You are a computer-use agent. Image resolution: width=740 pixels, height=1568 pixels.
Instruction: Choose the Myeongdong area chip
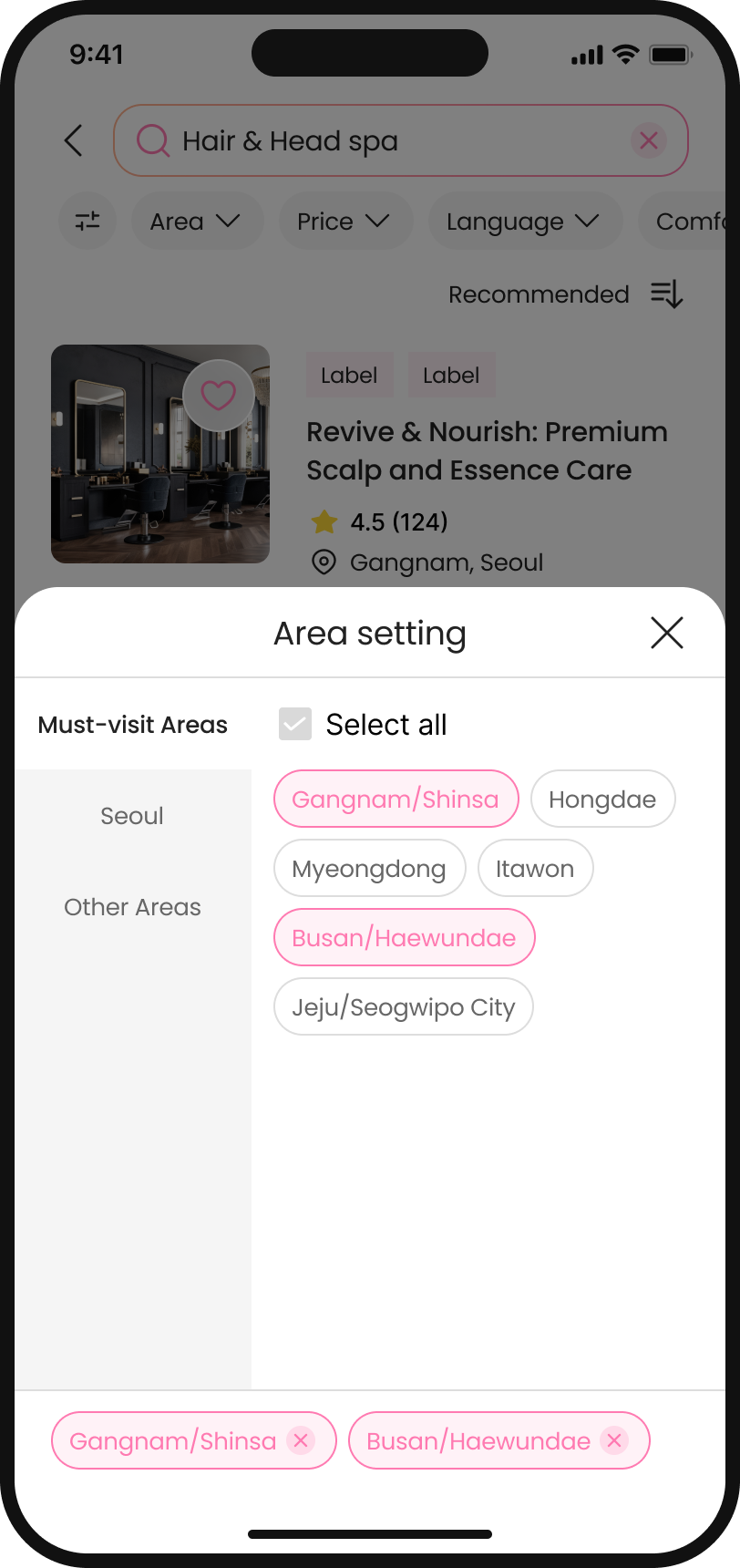pos(369,869)
